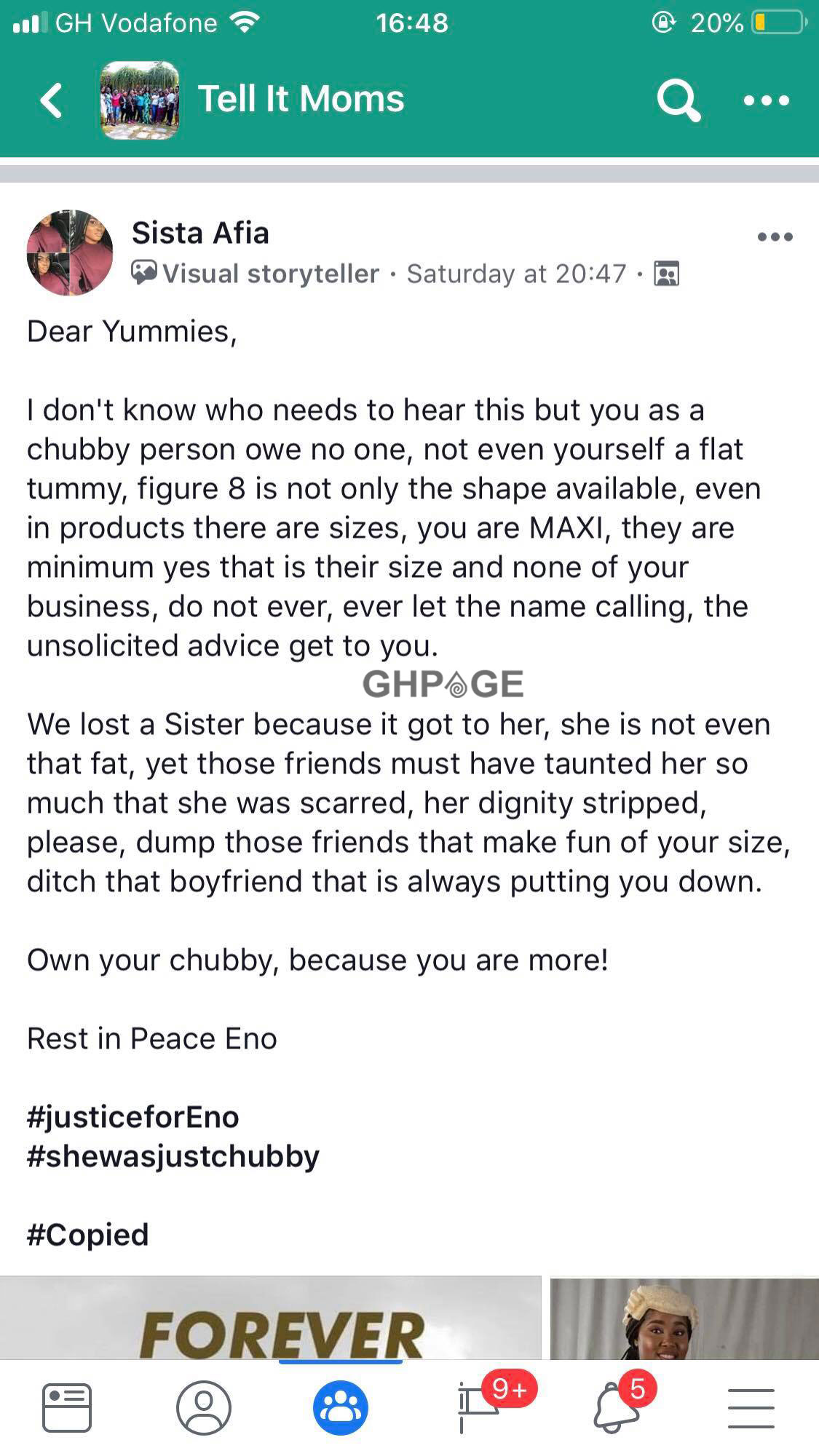Switch to the News Feed tab
The image size is (819, 1456).
[67, 1407]
